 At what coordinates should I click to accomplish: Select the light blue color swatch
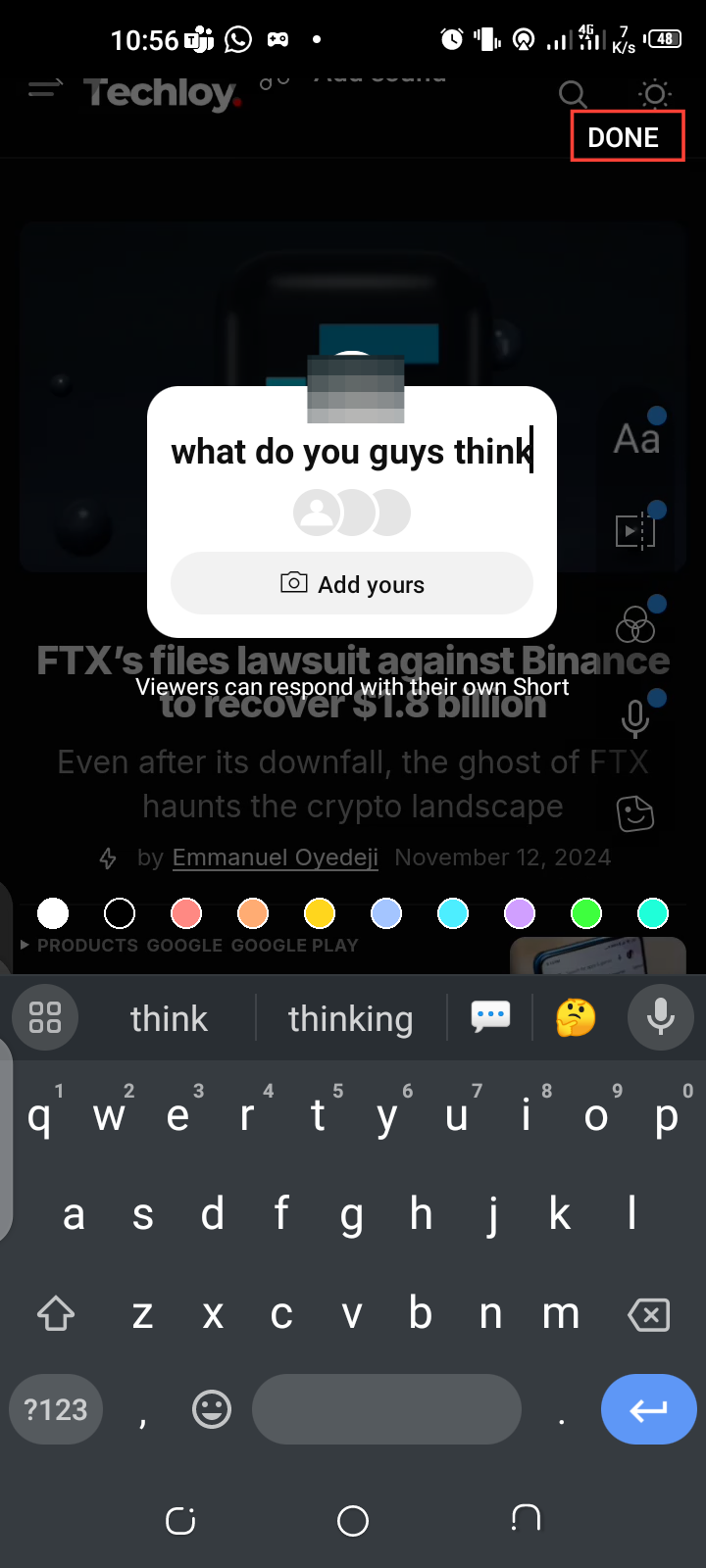pos(386,913)
